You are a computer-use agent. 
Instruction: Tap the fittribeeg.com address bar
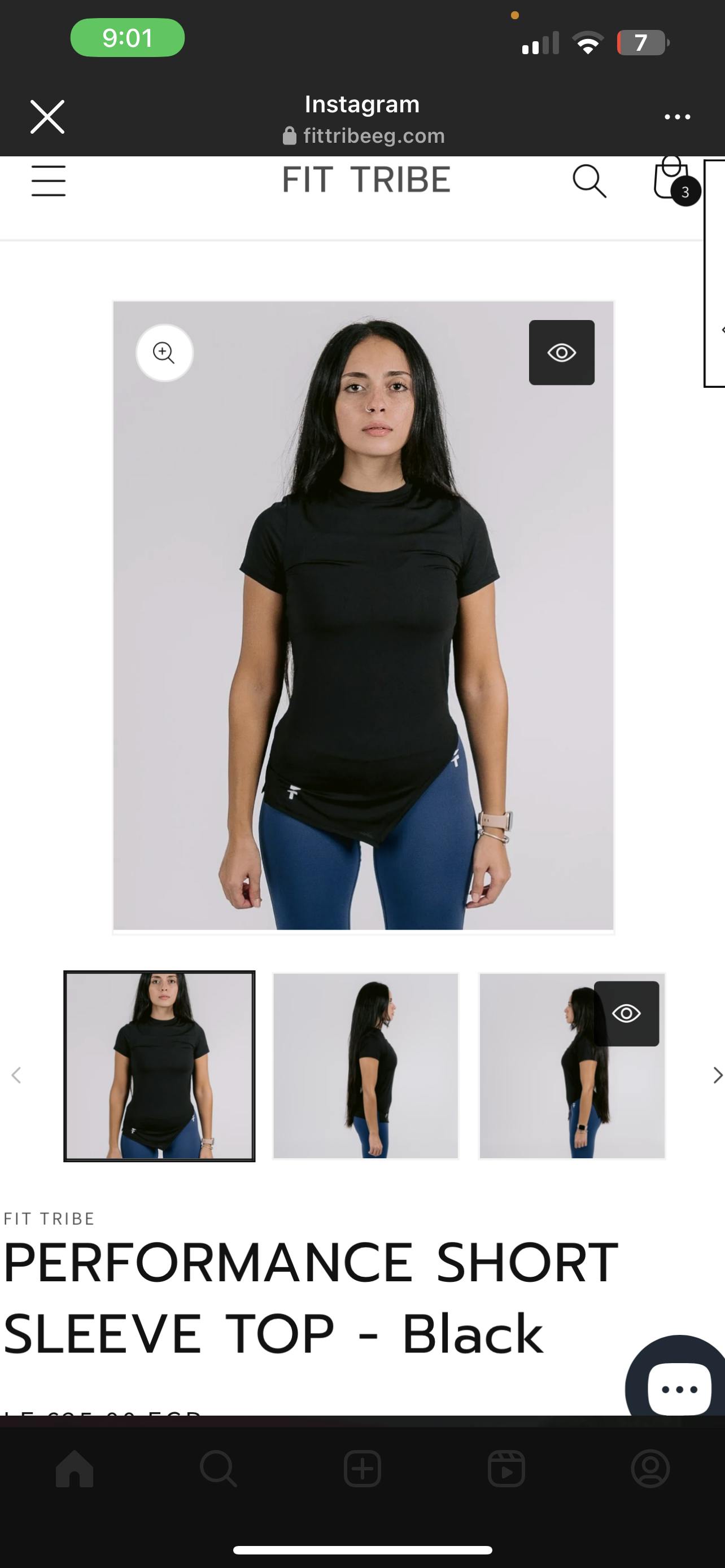coord(364,135)
